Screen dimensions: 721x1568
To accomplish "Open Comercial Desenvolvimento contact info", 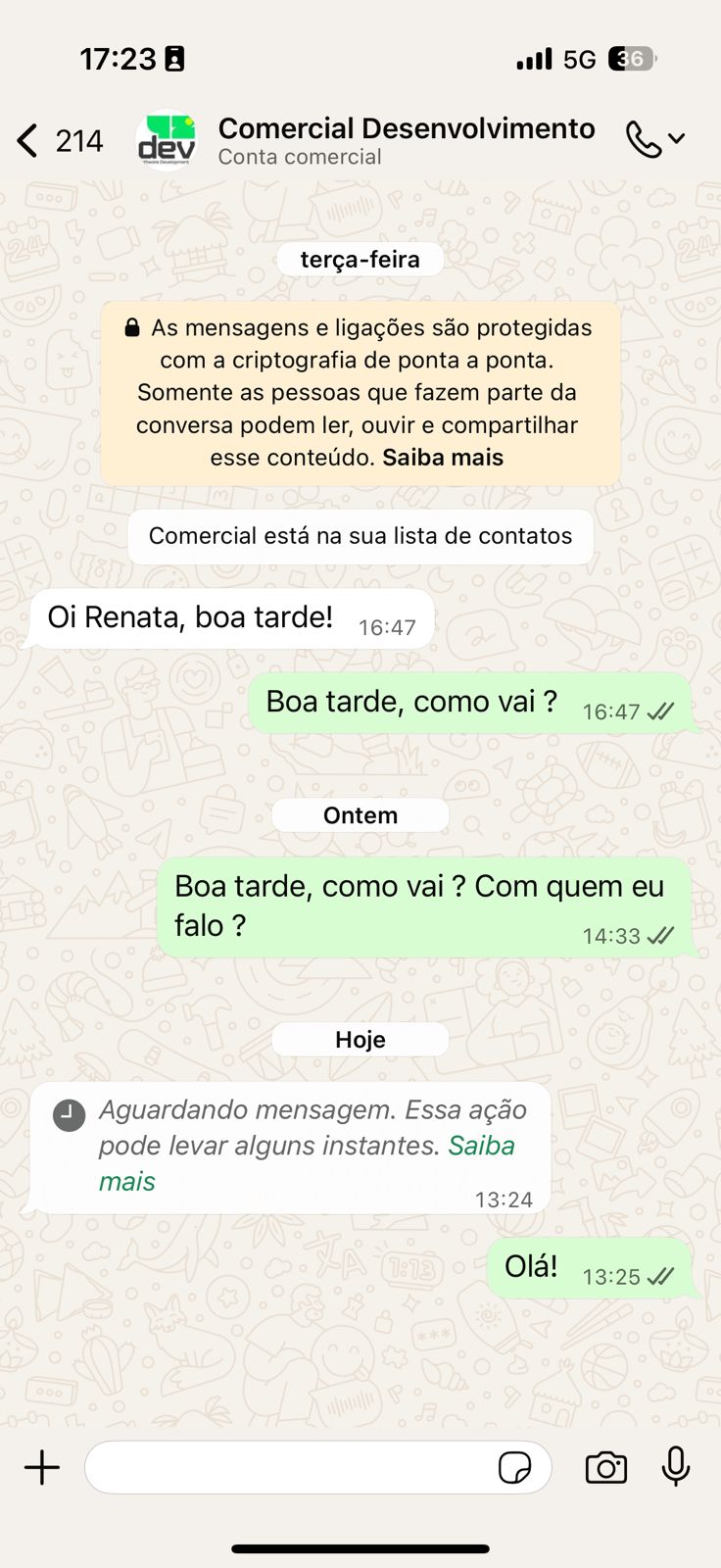I will [x=406, y=141].
